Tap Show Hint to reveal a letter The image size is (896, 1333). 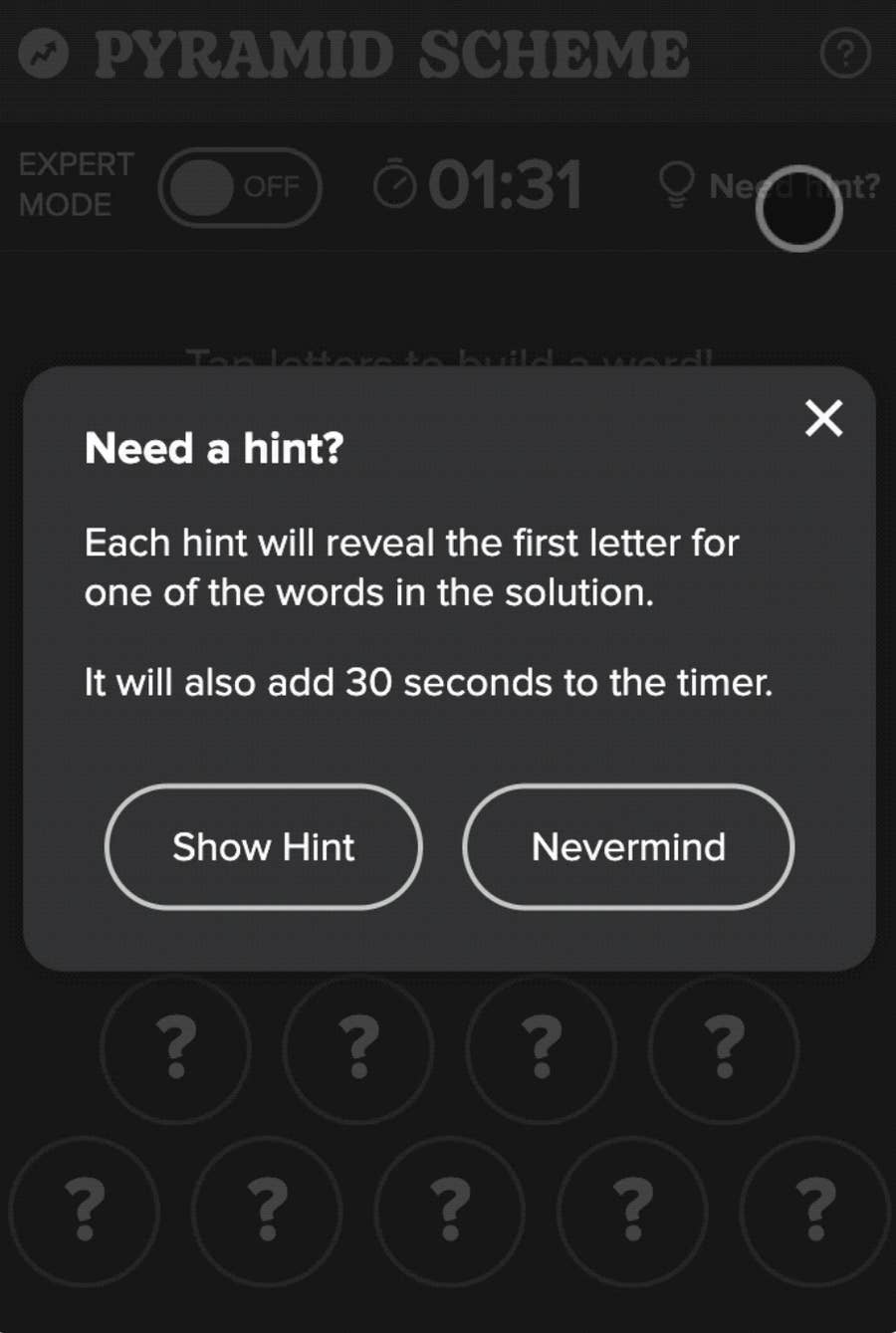pyautogui.click(x=264, y=847)
